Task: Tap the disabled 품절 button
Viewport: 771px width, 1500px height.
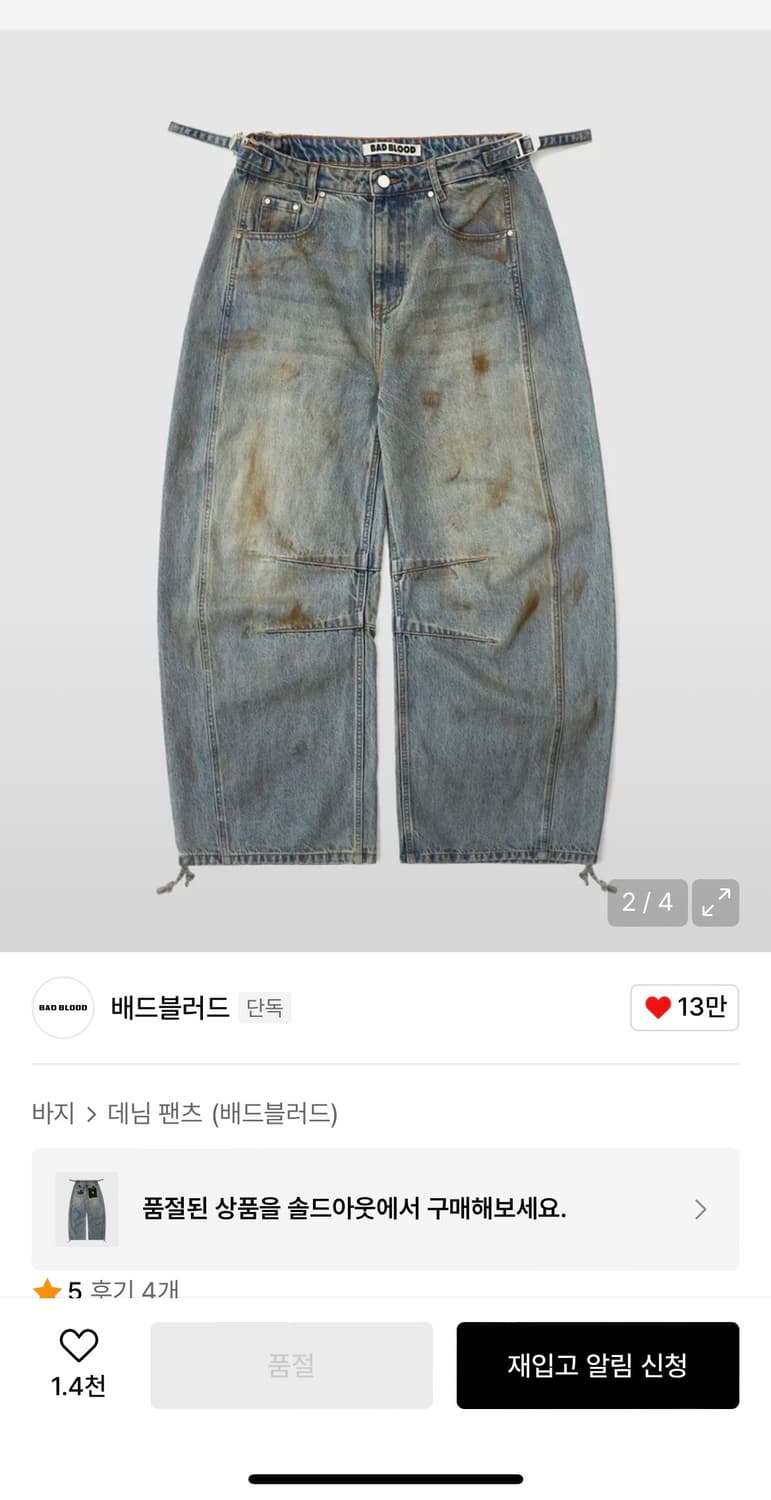Action: (291, 1365)
